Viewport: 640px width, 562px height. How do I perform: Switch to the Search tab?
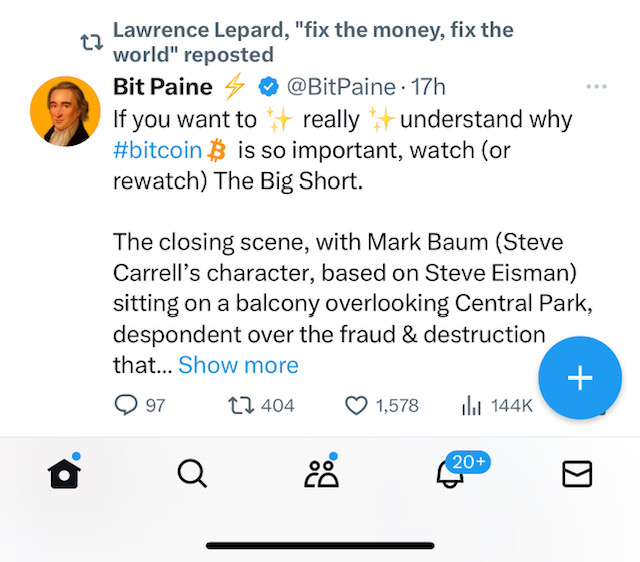tap(191, 474)
